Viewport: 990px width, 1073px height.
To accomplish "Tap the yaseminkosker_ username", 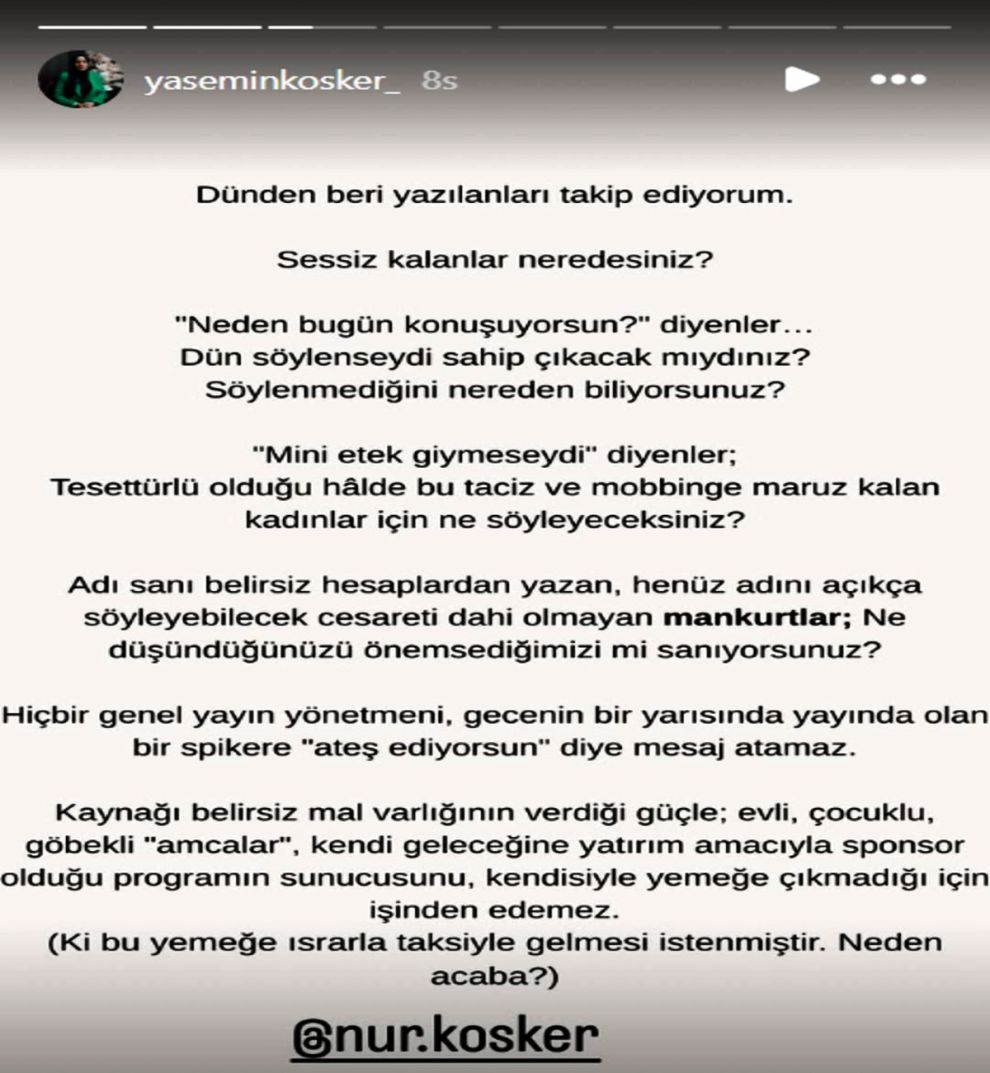I will pyautogui.click(x=272, y=80).
